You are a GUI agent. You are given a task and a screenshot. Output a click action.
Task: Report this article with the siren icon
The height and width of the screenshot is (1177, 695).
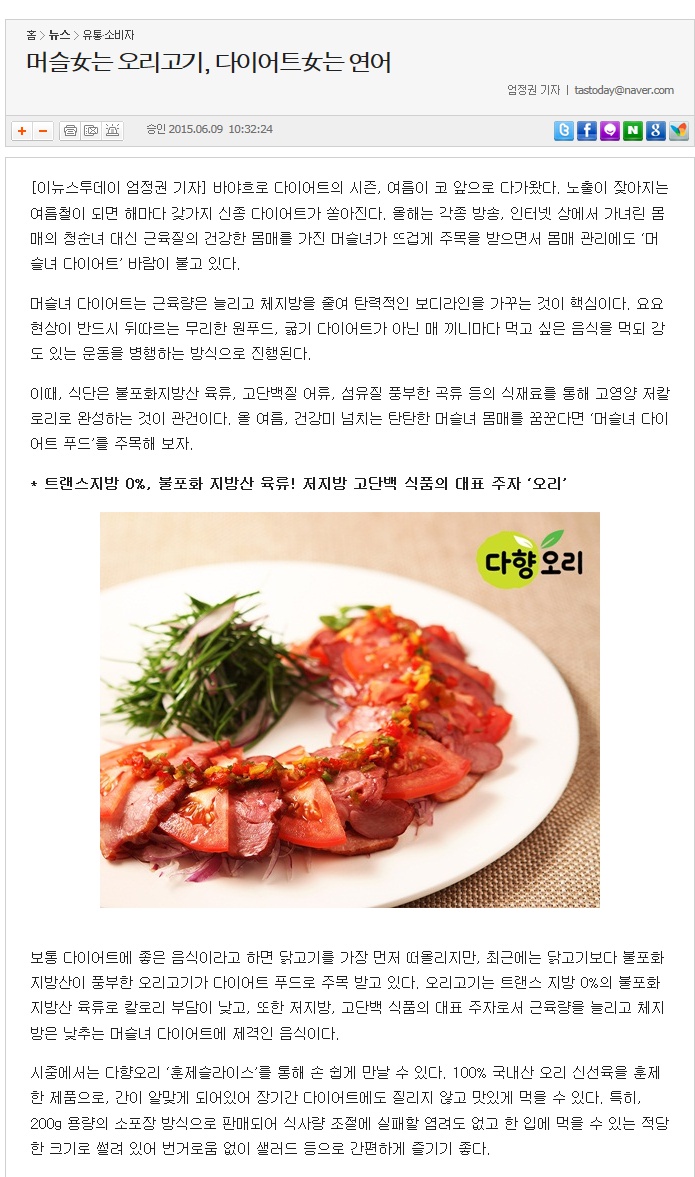click(x=113, y=131)
